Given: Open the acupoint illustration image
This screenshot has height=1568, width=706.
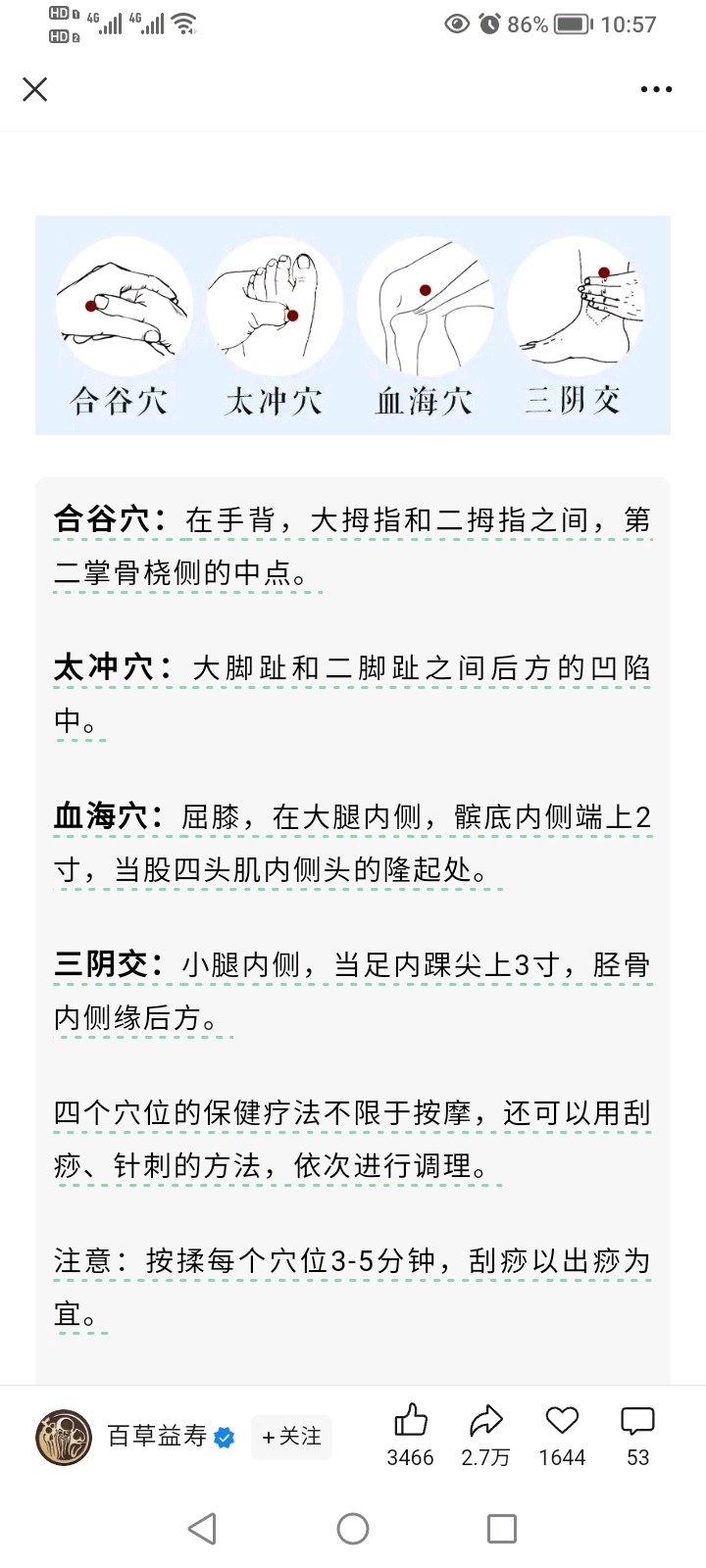Looking at the screenshot, I should click(x=353, y=324).
